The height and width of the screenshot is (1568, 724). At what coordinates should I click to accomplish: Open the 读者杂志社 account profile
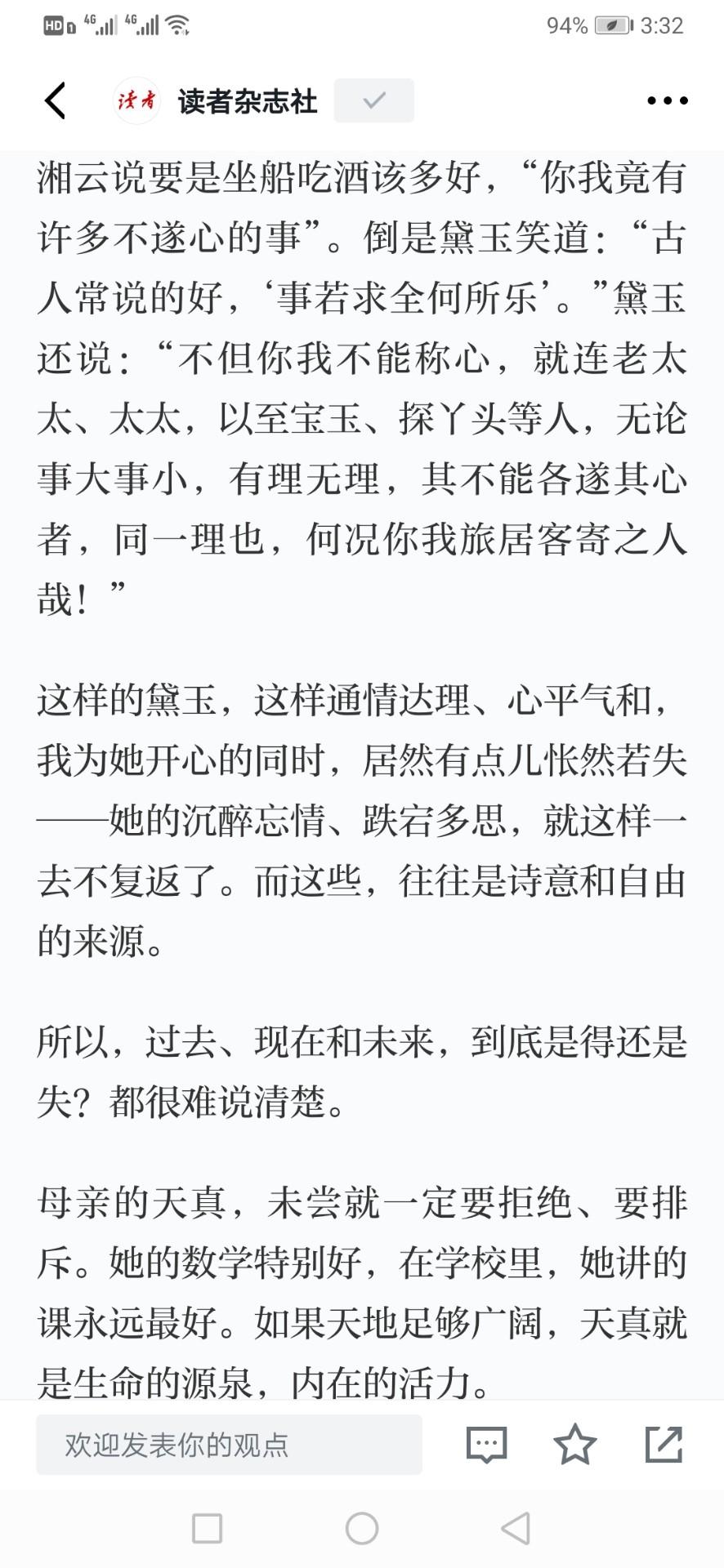coord(247,101)
